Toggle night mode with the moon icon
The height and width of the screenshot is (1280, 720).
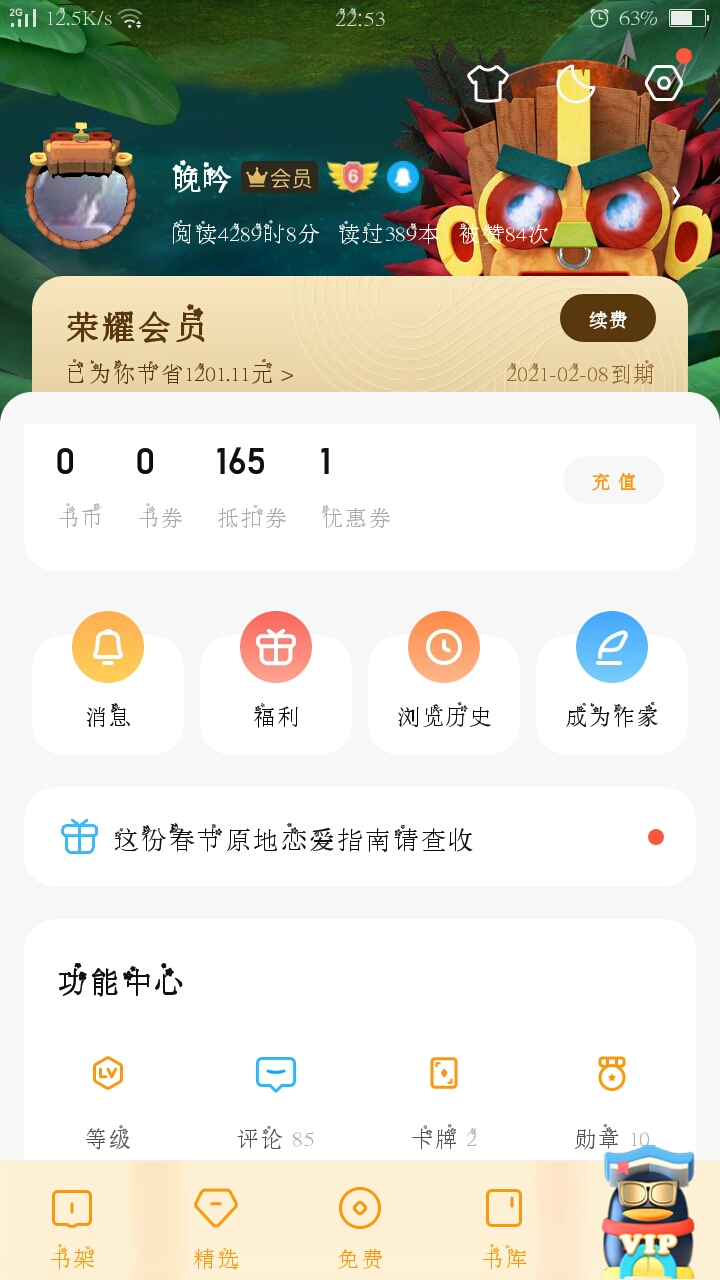[576, 84]
